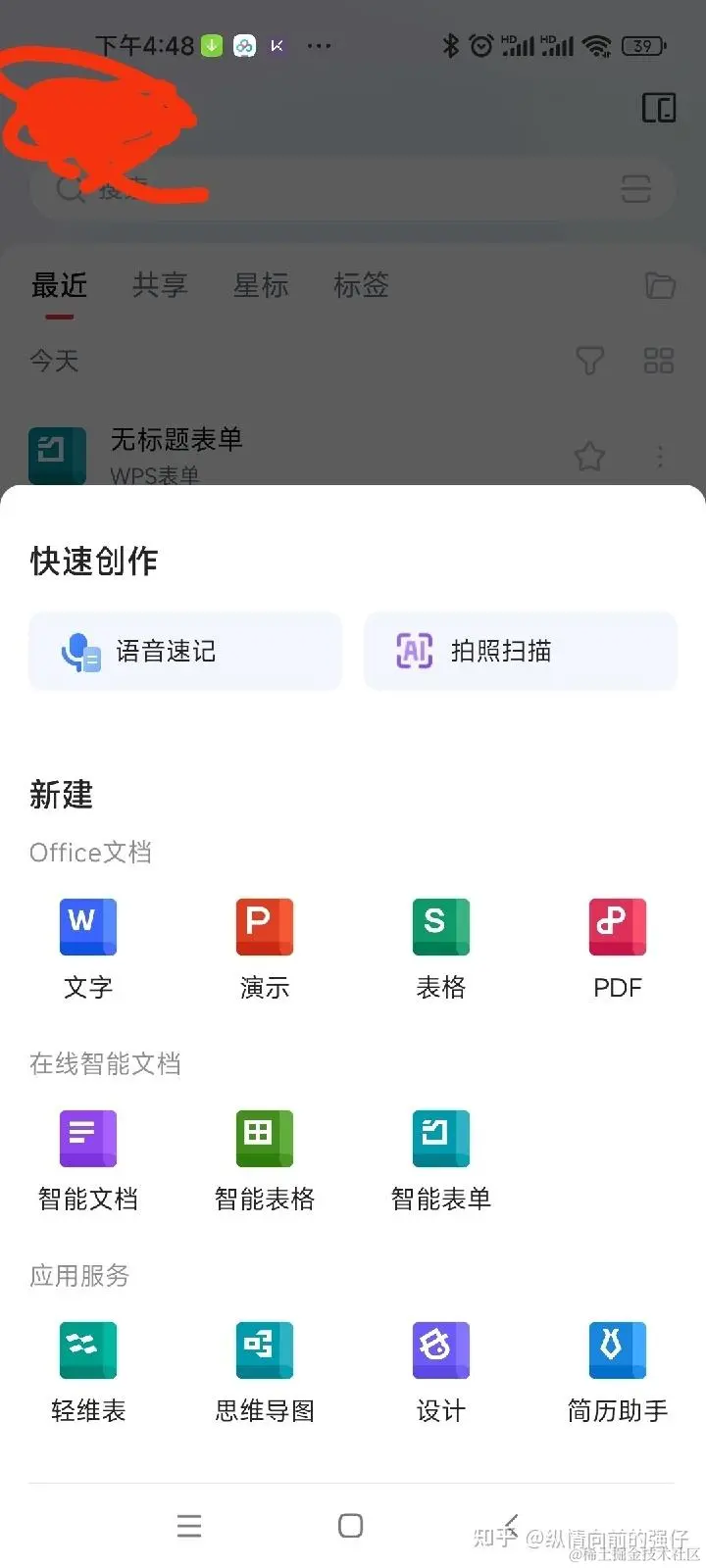The image size is (706, 1568).
Task: Expand the status bar overflow menu
Action: 318,45
